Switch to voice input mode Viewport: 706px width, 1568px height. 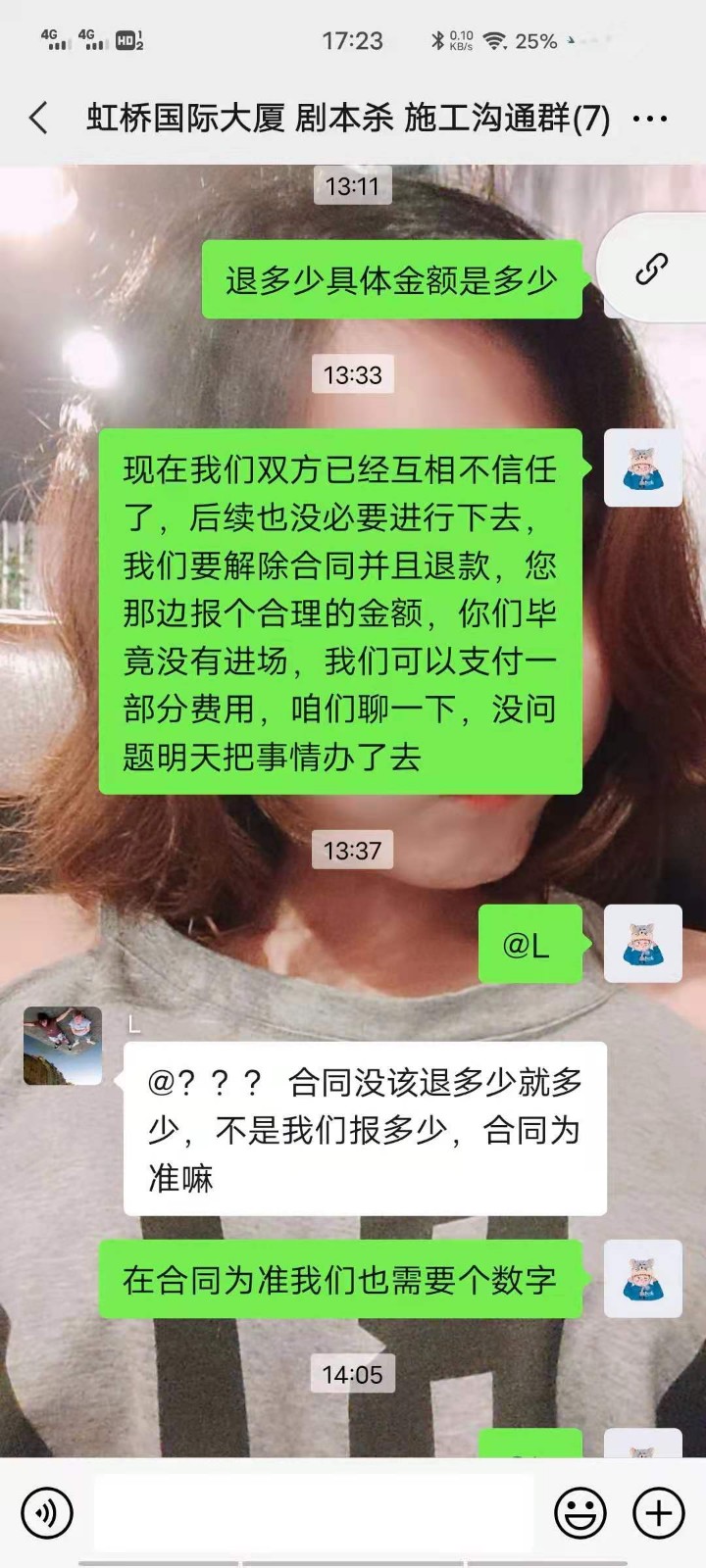[x=46, y=1513]
